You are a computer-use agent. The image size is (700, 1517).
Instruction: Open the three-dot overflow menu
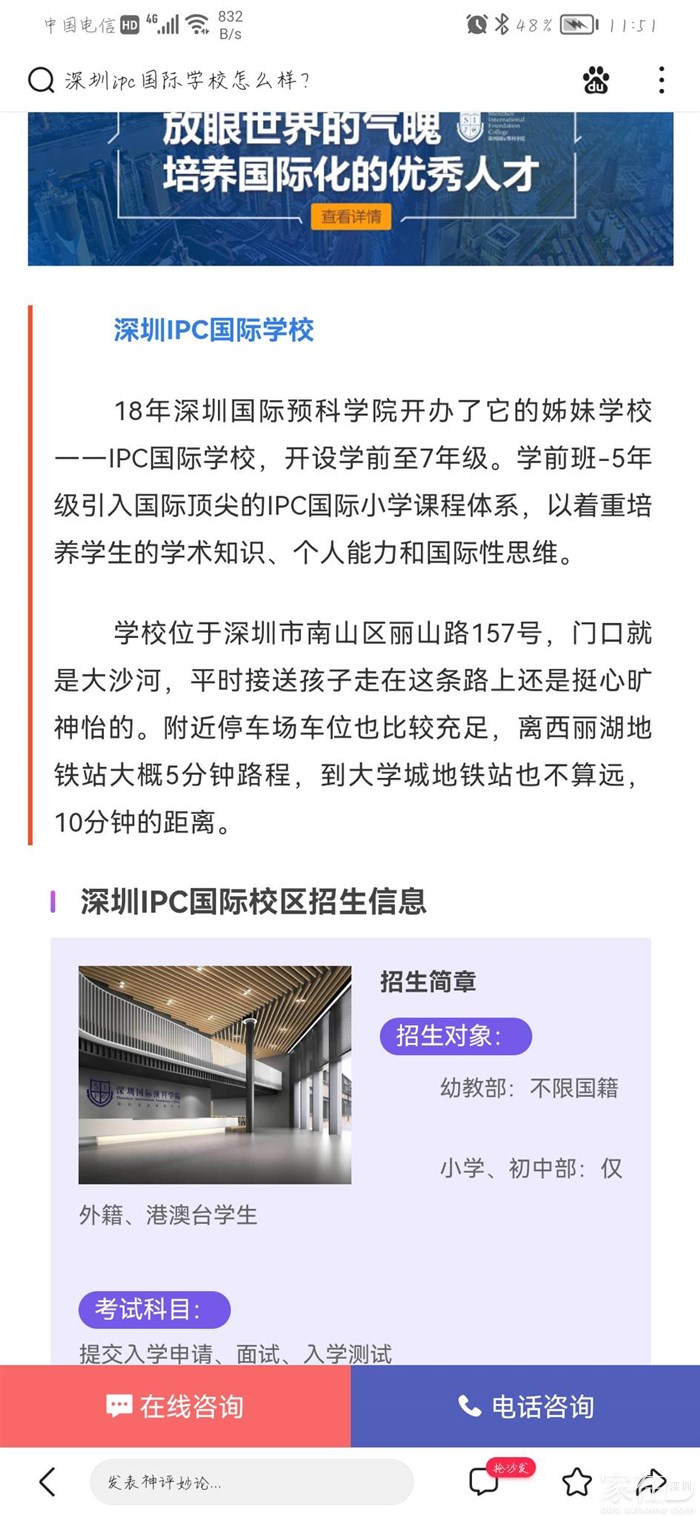pos(661,81)
